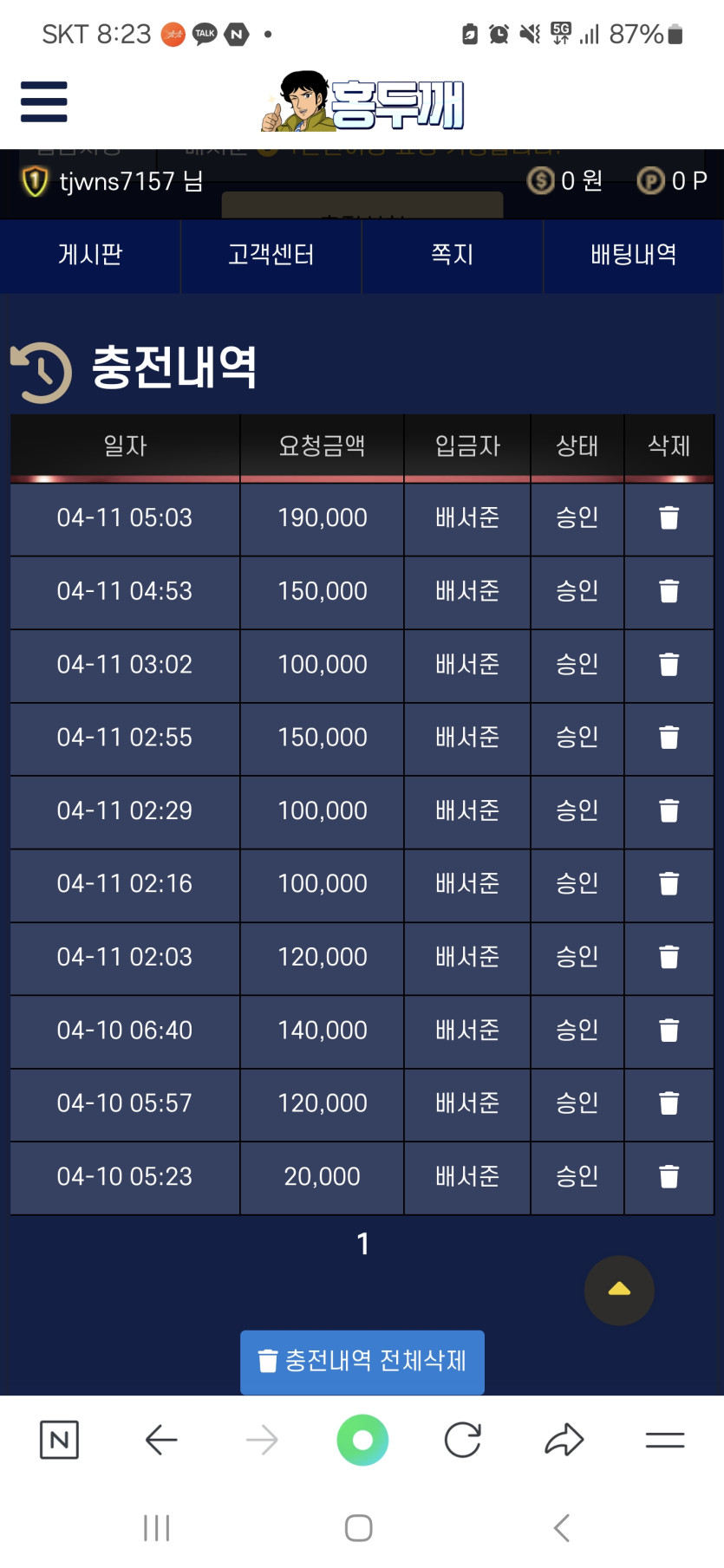Image resolution: width=724 pixels, height=1568 pixels.
Task: Remove the 04-11 03:02 entry via trash icon
Action: pyautogui.click(x=669, y=664)
